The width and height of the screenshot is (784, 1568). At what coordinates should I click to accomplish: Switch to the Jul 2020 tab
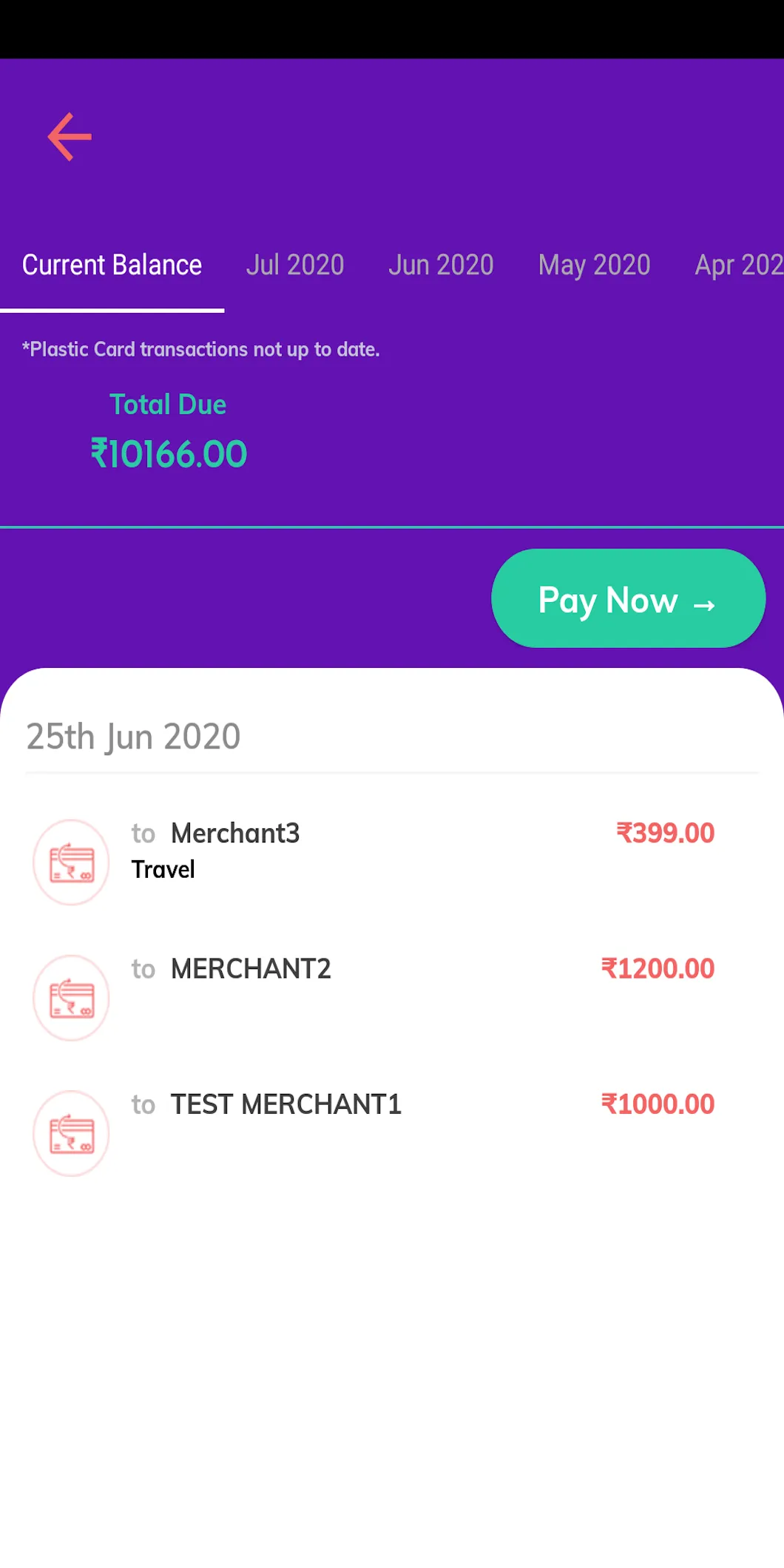point(294,265)
